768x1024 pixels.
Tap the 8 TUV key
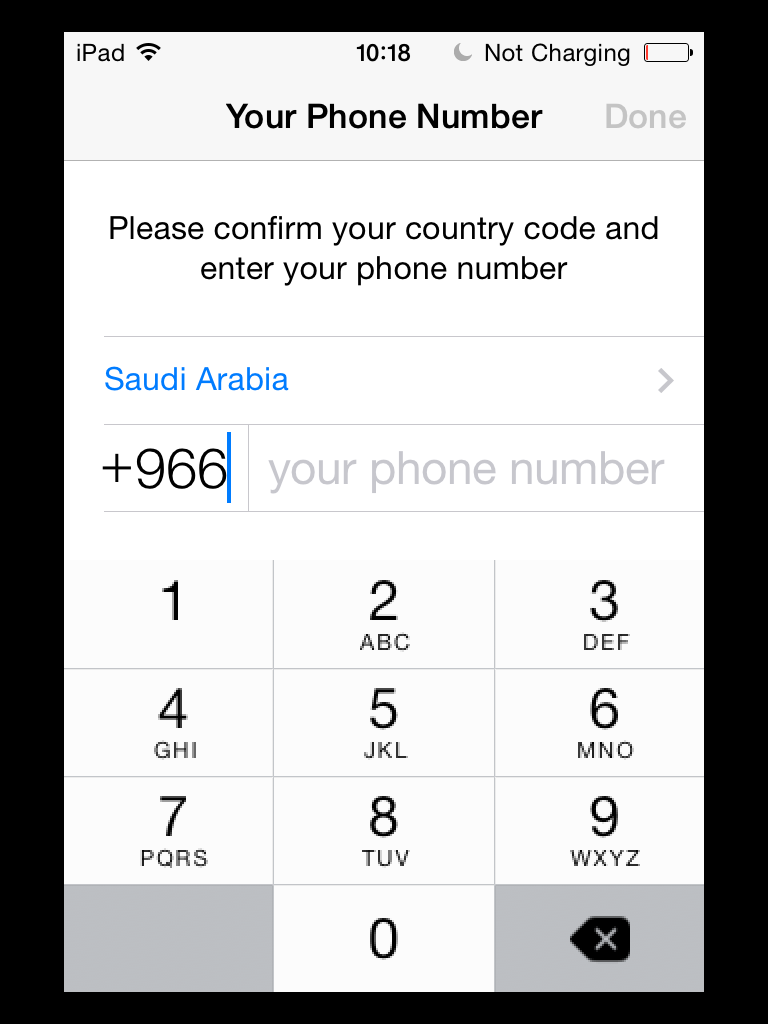pos(384,830)
